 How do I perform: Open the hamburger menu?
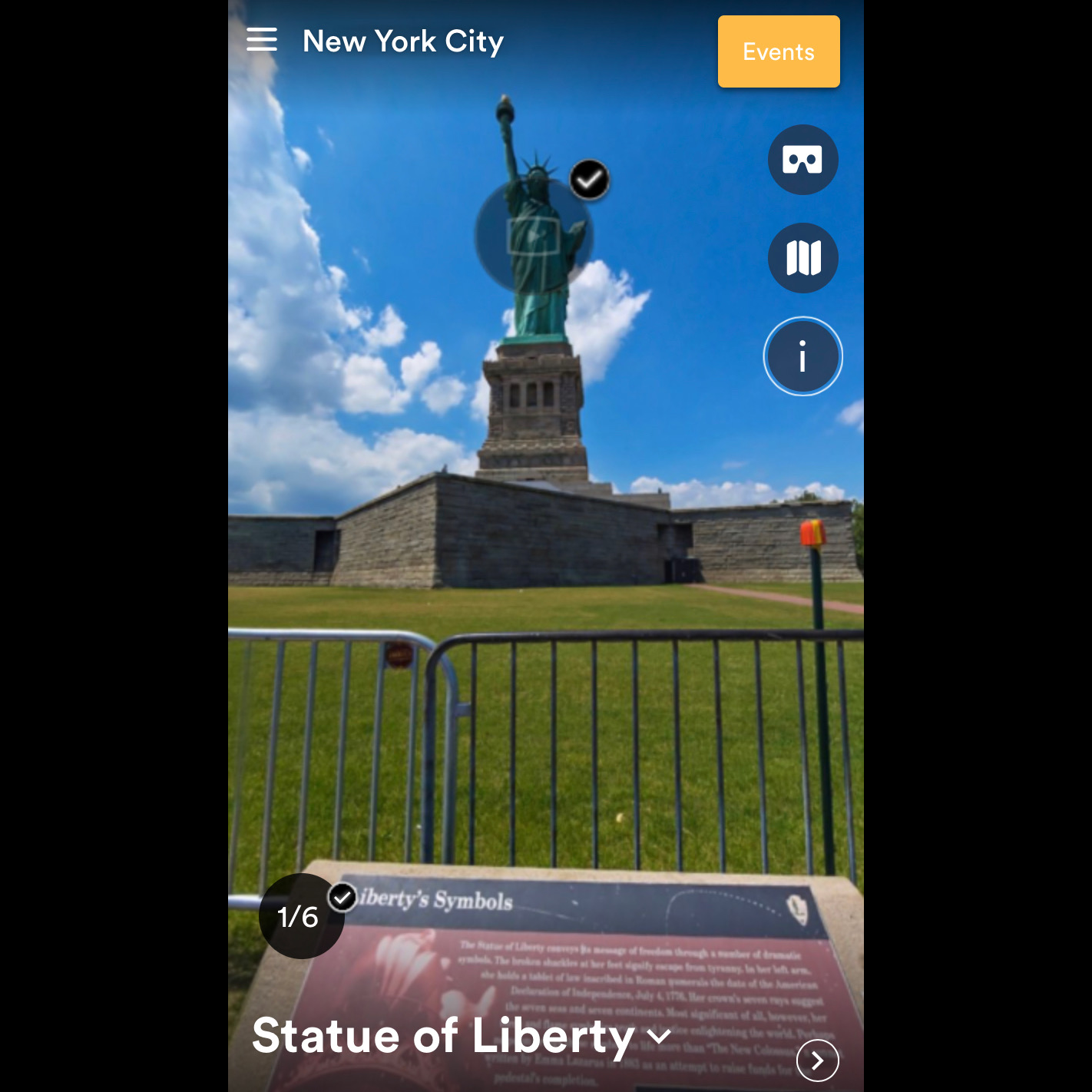[x=262, y=40]
